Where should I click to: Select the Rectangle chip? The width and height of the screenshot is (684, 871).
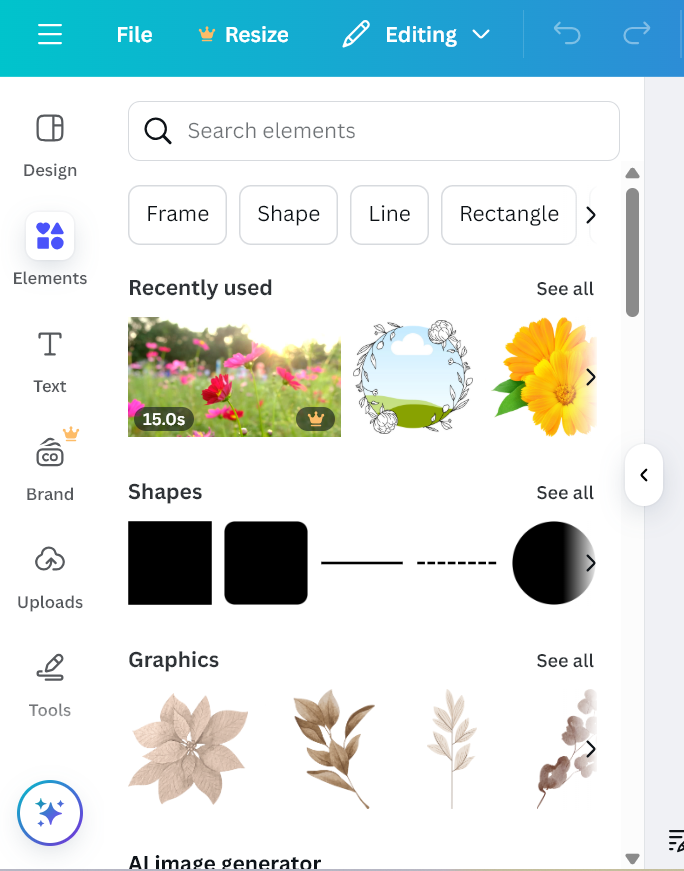[x=508, y=214]
